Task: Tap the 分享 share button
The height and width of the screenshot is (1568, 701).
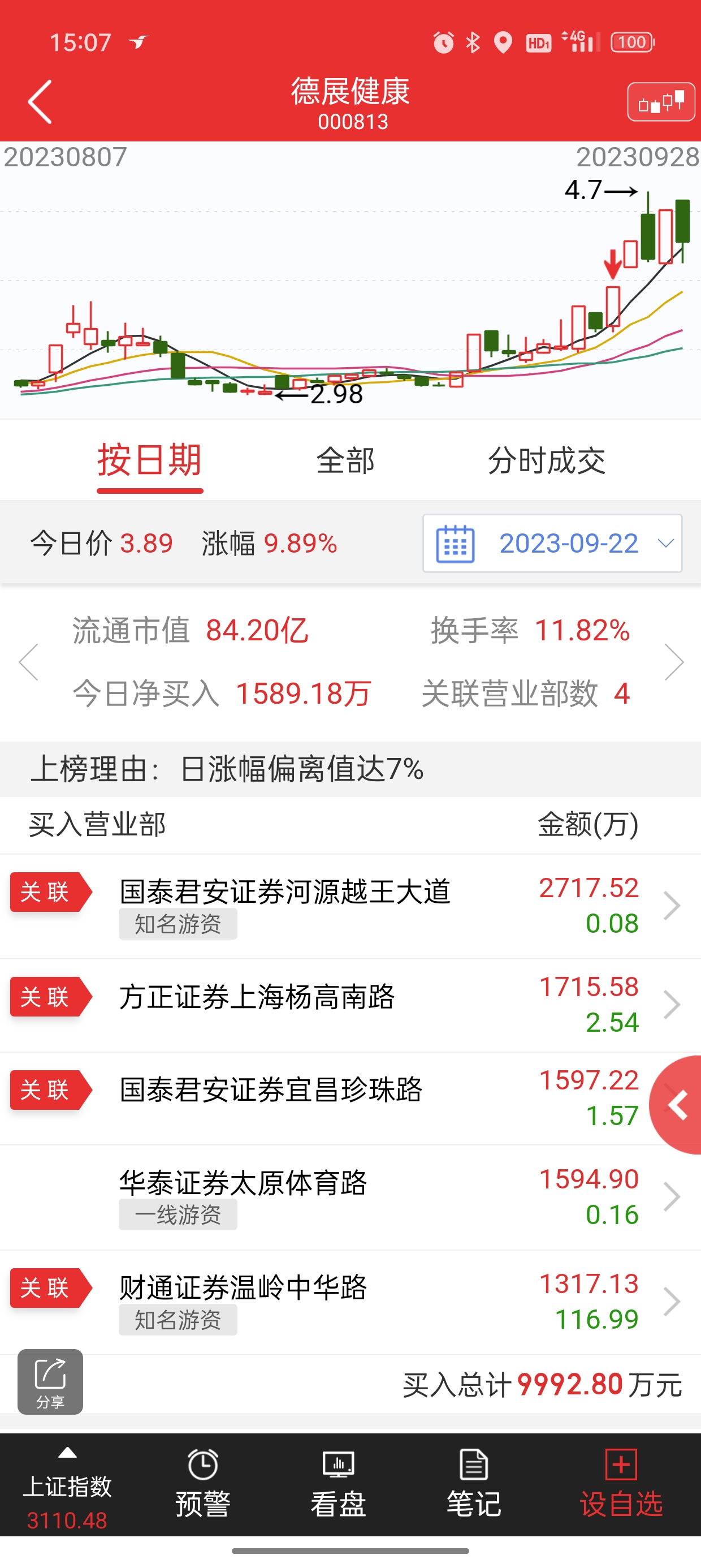Action: coord(50,1381)
